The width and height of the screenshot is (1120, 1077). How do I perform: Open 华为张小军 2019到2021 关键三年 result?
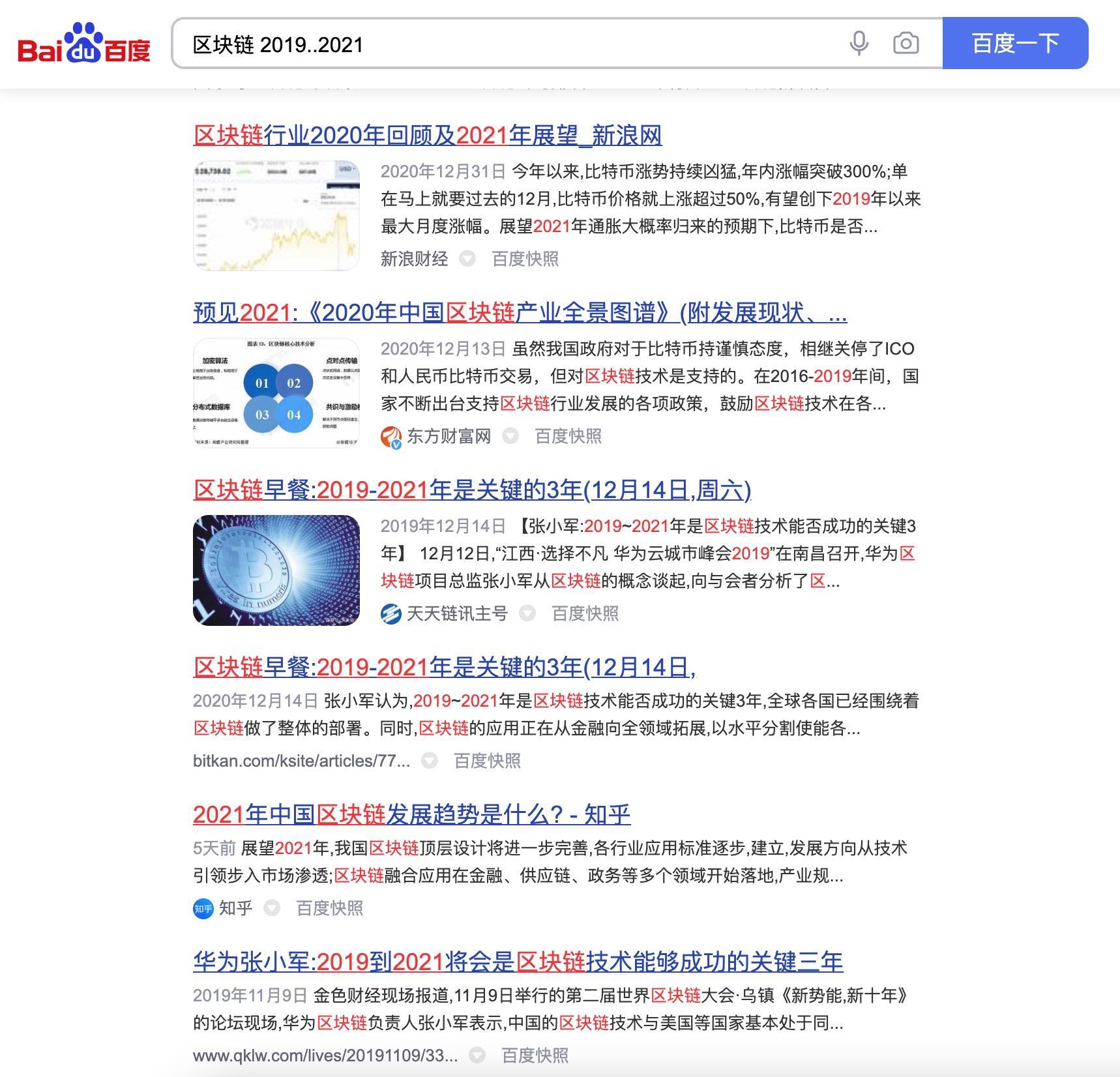pyautogui.click(x=518, y=962)
